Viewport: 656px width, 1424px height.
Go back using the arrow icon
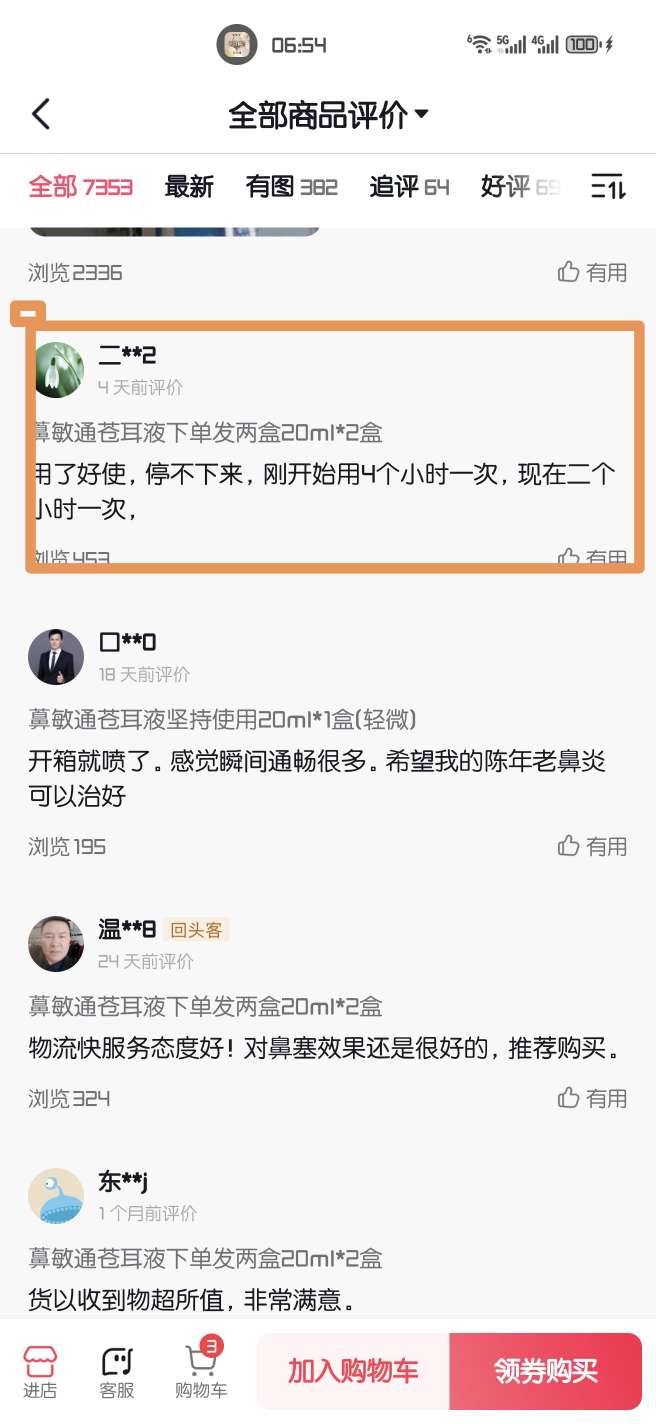41,114
